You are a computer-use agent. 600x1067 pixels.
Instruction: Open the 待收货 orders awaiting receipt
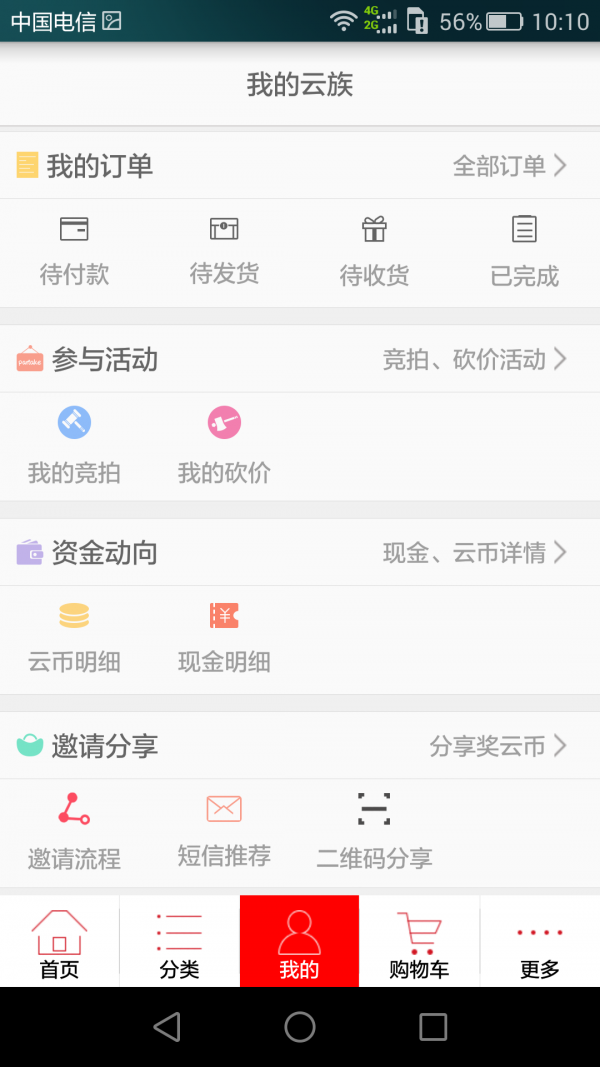374,250
